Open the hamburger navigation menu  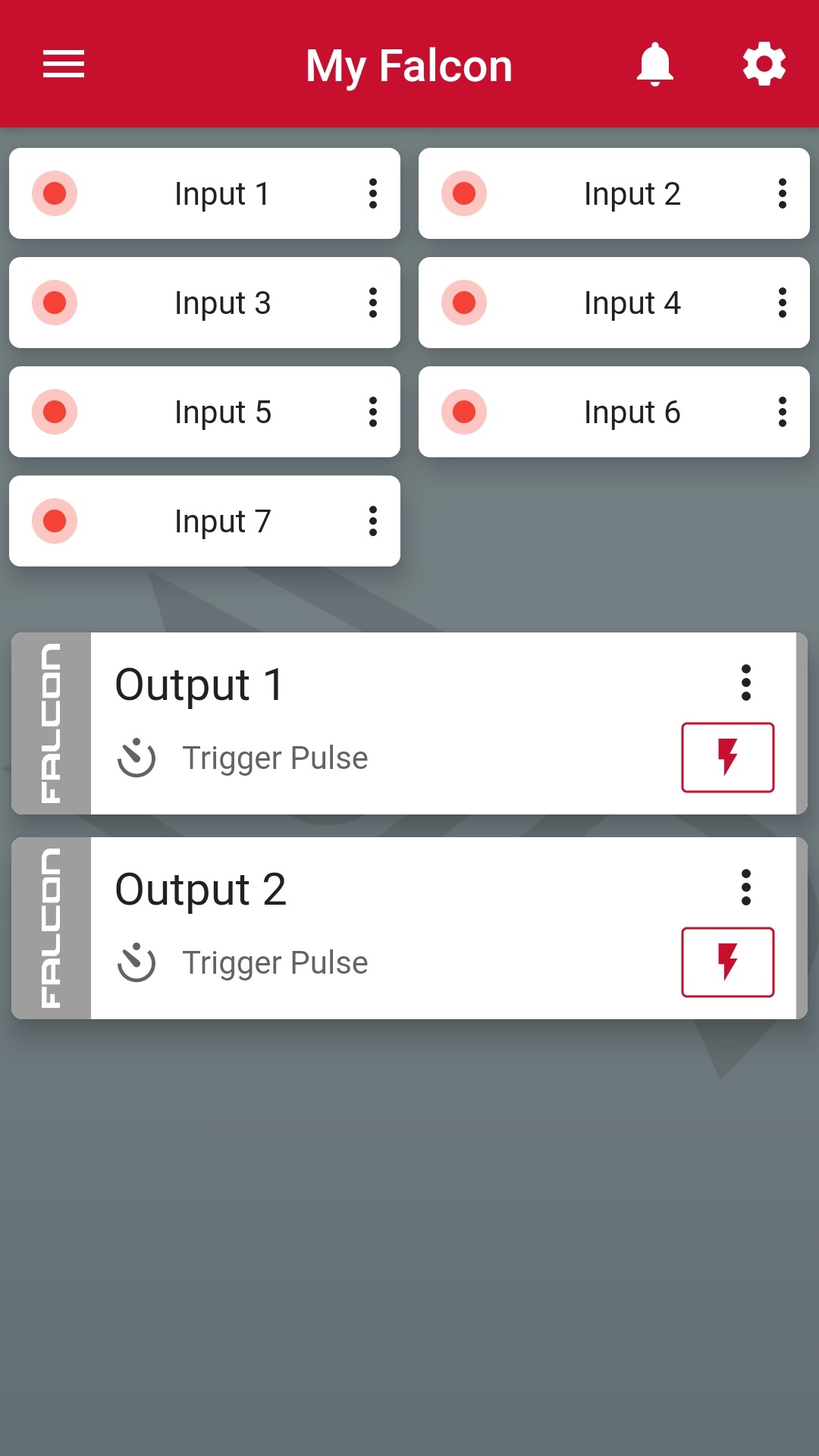click(x=64, y=64)
